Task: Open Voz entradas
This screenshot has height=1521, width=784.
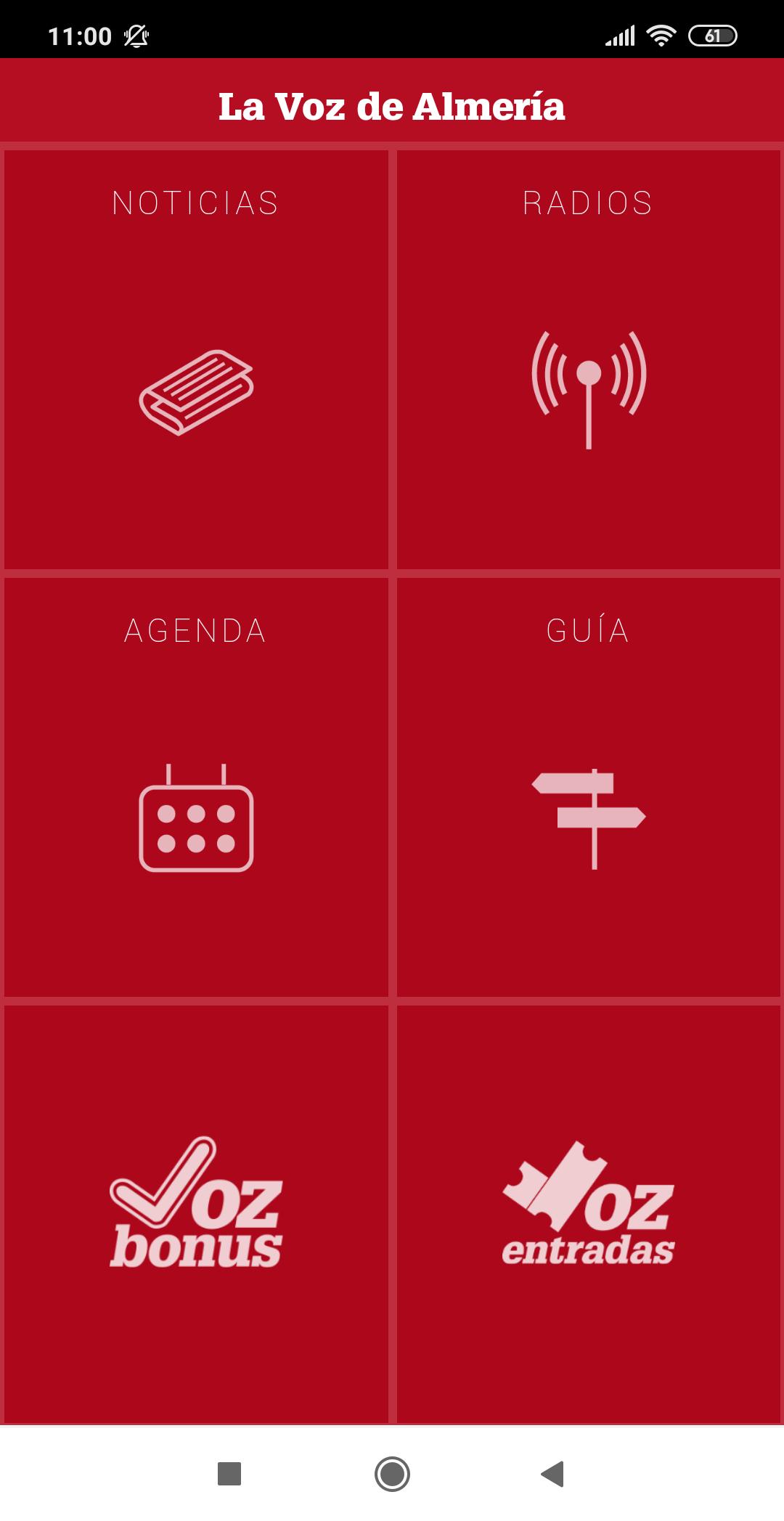Action: tap(588, 1214)
